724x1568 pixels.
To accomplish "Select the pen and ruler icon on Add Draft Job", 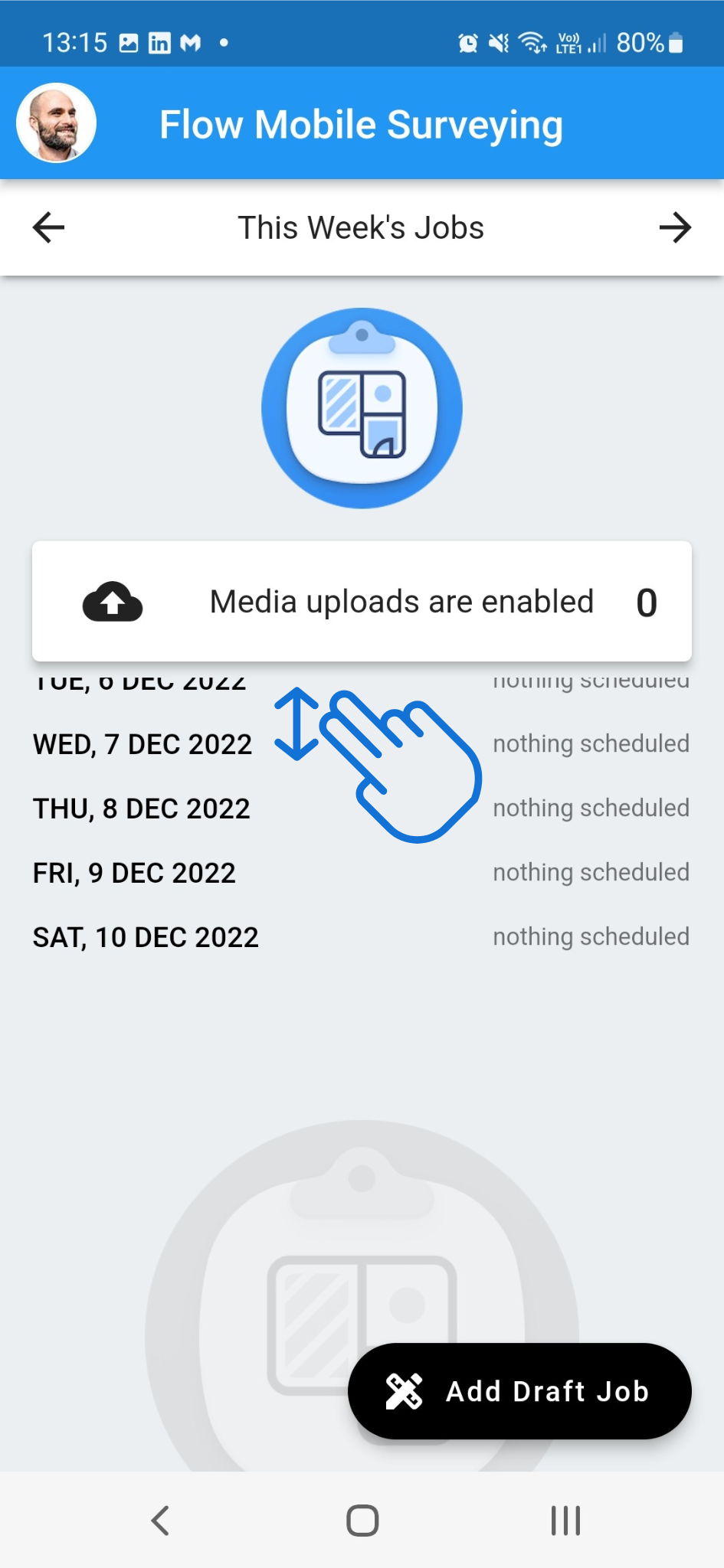I will pos(404,1391).
